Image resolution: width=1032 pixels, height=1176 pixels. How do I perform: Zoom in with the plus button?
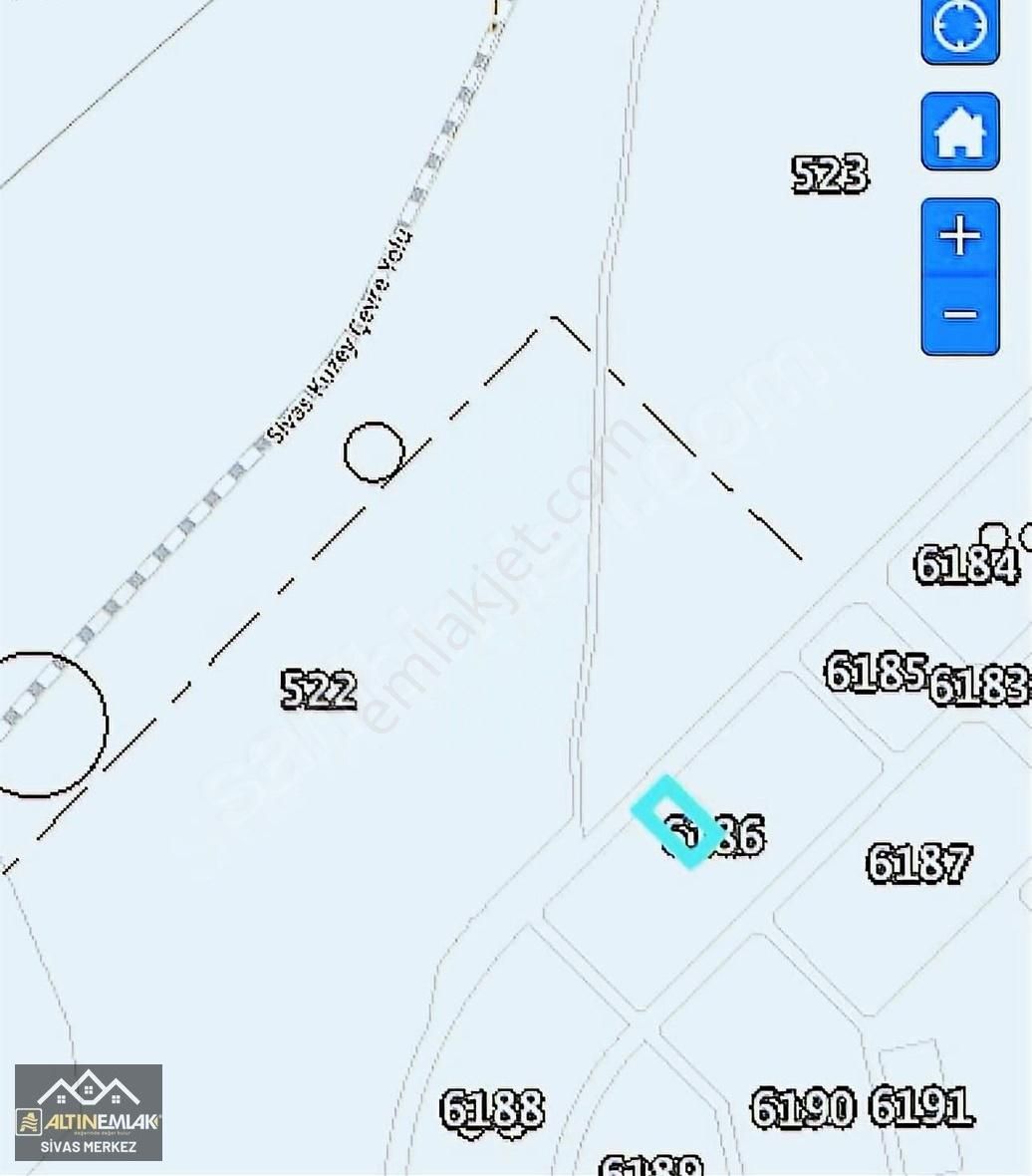pos(960,237)
